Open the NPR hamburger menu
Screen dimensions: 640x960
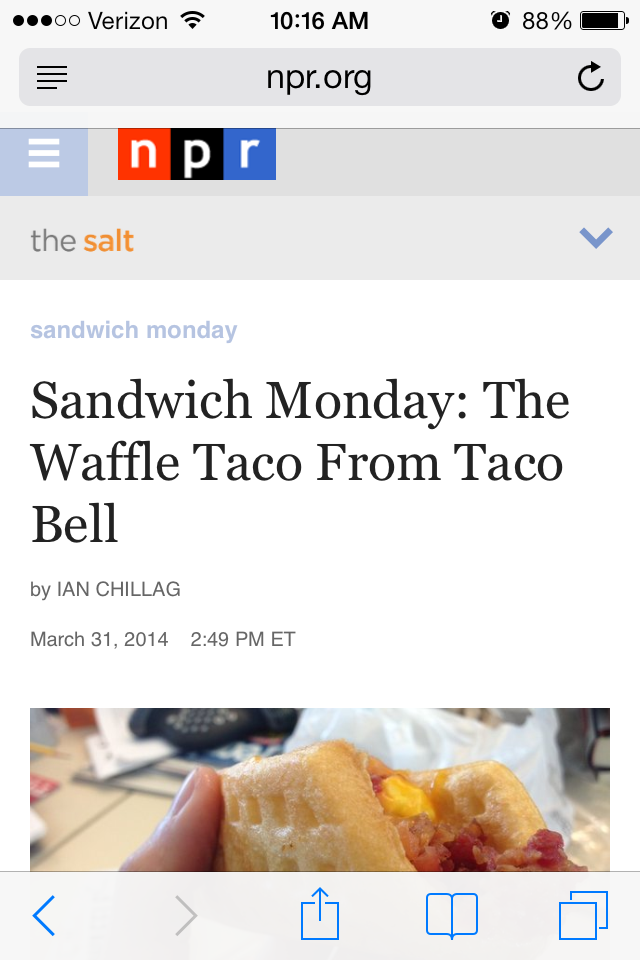click(44, 154)
